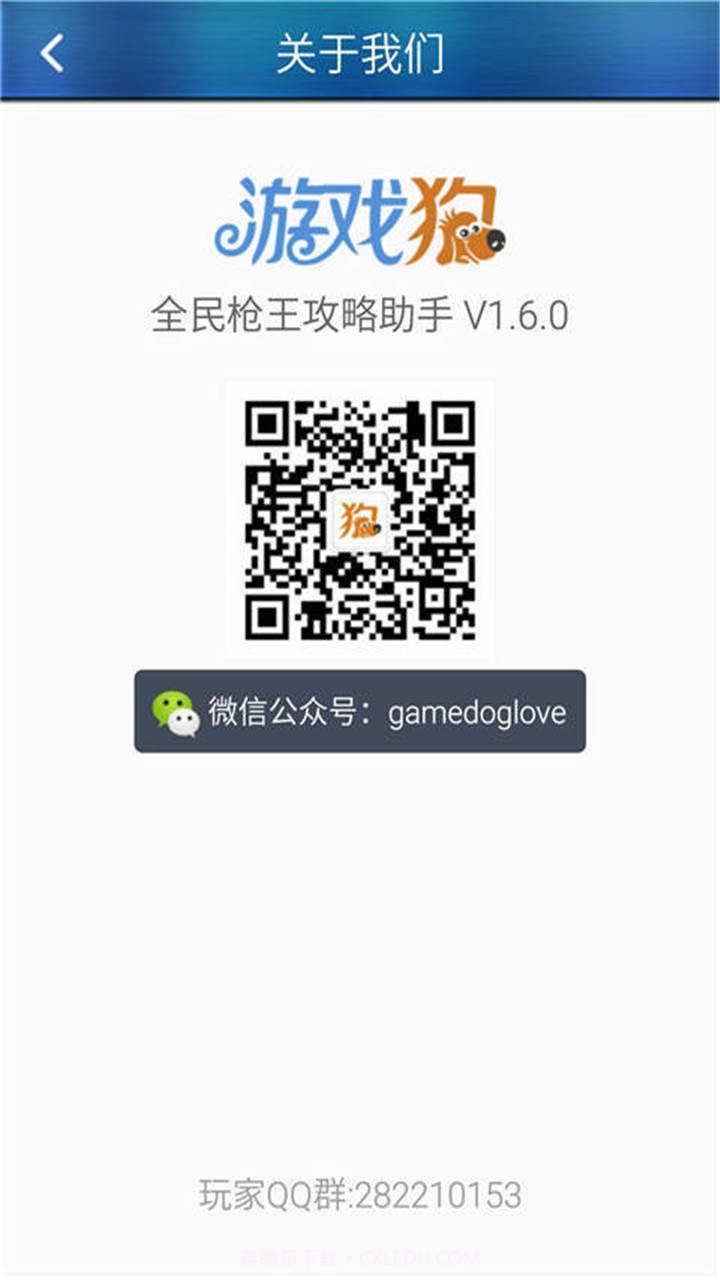Image resolution: width=720 pixels, height=1280 pixels.
Task: Click the gray WeChat info banner
Action: pyautogui.click(x=360, y=712)
